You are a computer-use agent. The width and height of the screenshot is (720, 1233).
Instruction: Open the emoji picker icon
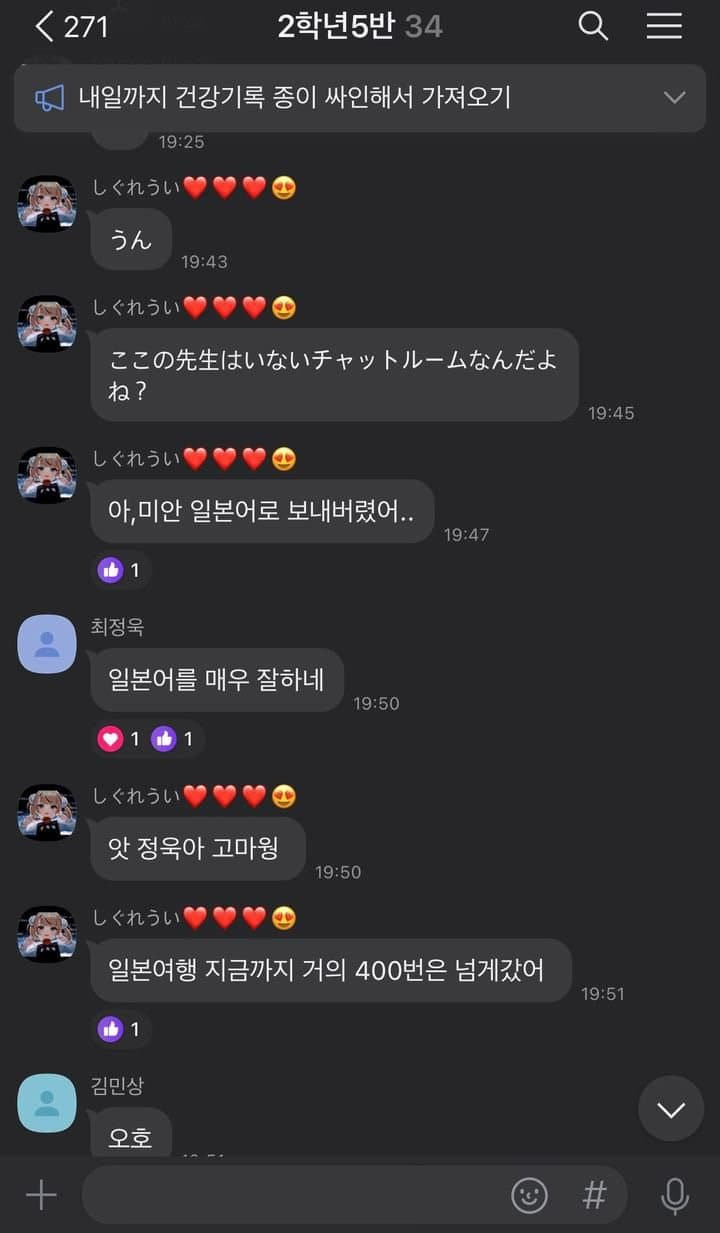[530, 1194]
